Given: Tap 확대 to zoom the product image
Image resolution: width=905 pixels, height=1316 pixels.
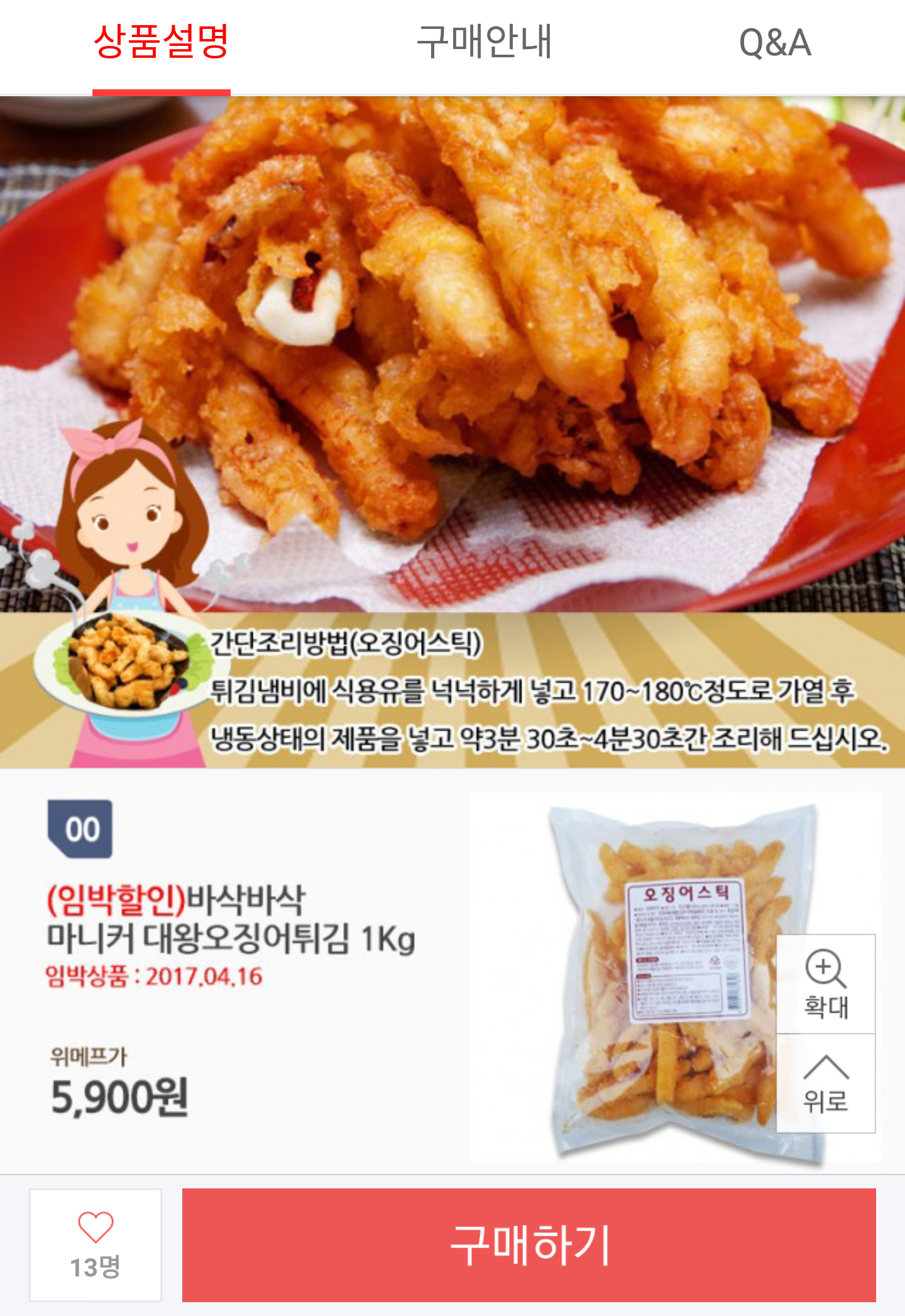Looking at the screenshot, I should pos(826,985).
